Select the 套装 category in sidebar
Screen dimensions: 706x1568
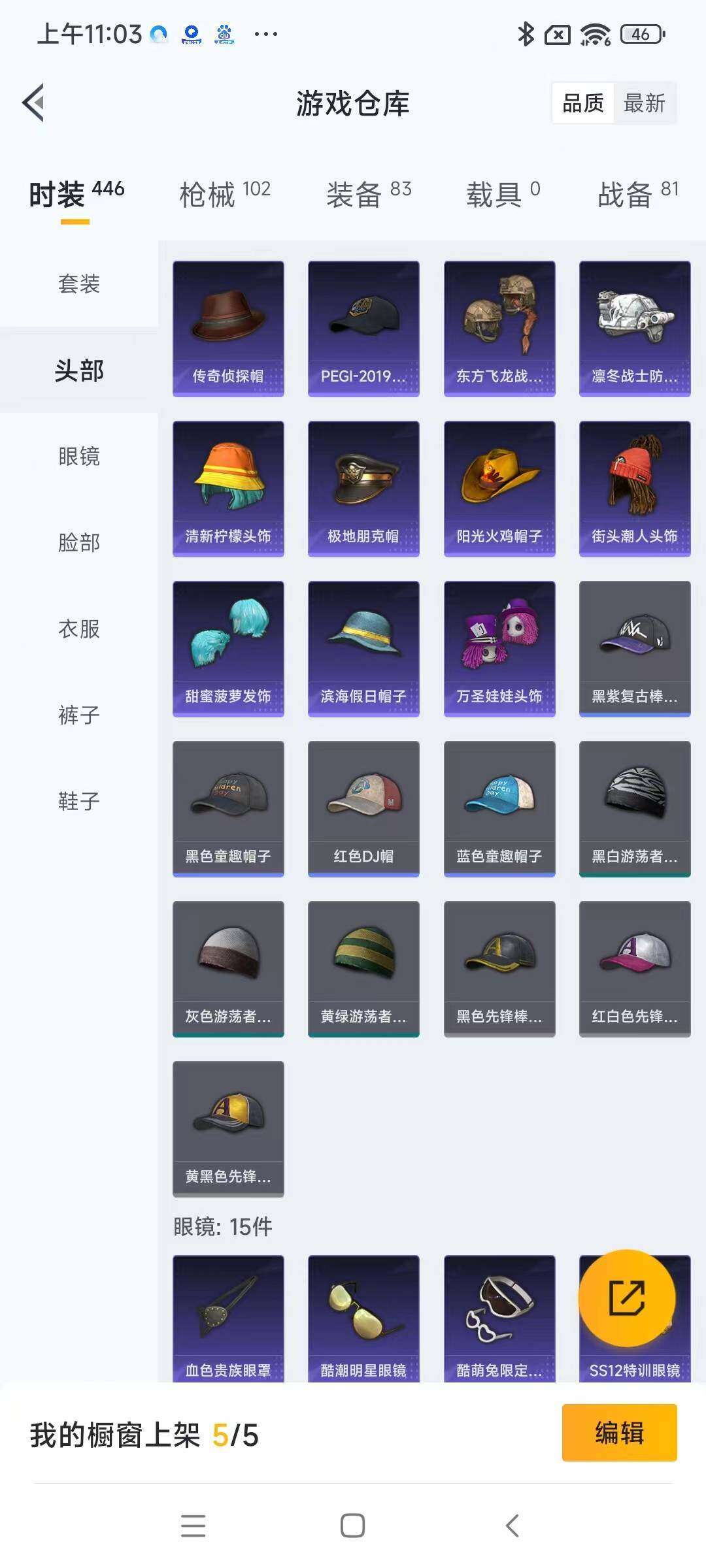pos(79,284)
